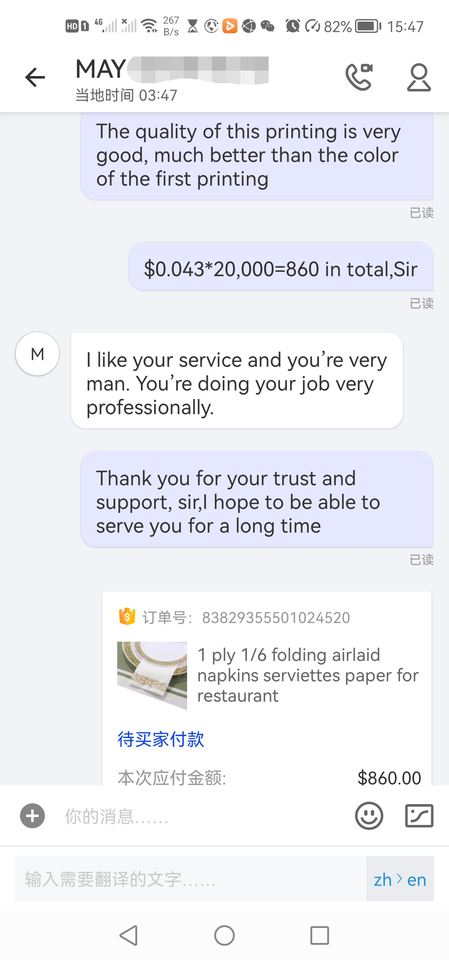This screenshot has height=960, width=449.
Task: Change zh to en translation language
Action: pos(400,879)
